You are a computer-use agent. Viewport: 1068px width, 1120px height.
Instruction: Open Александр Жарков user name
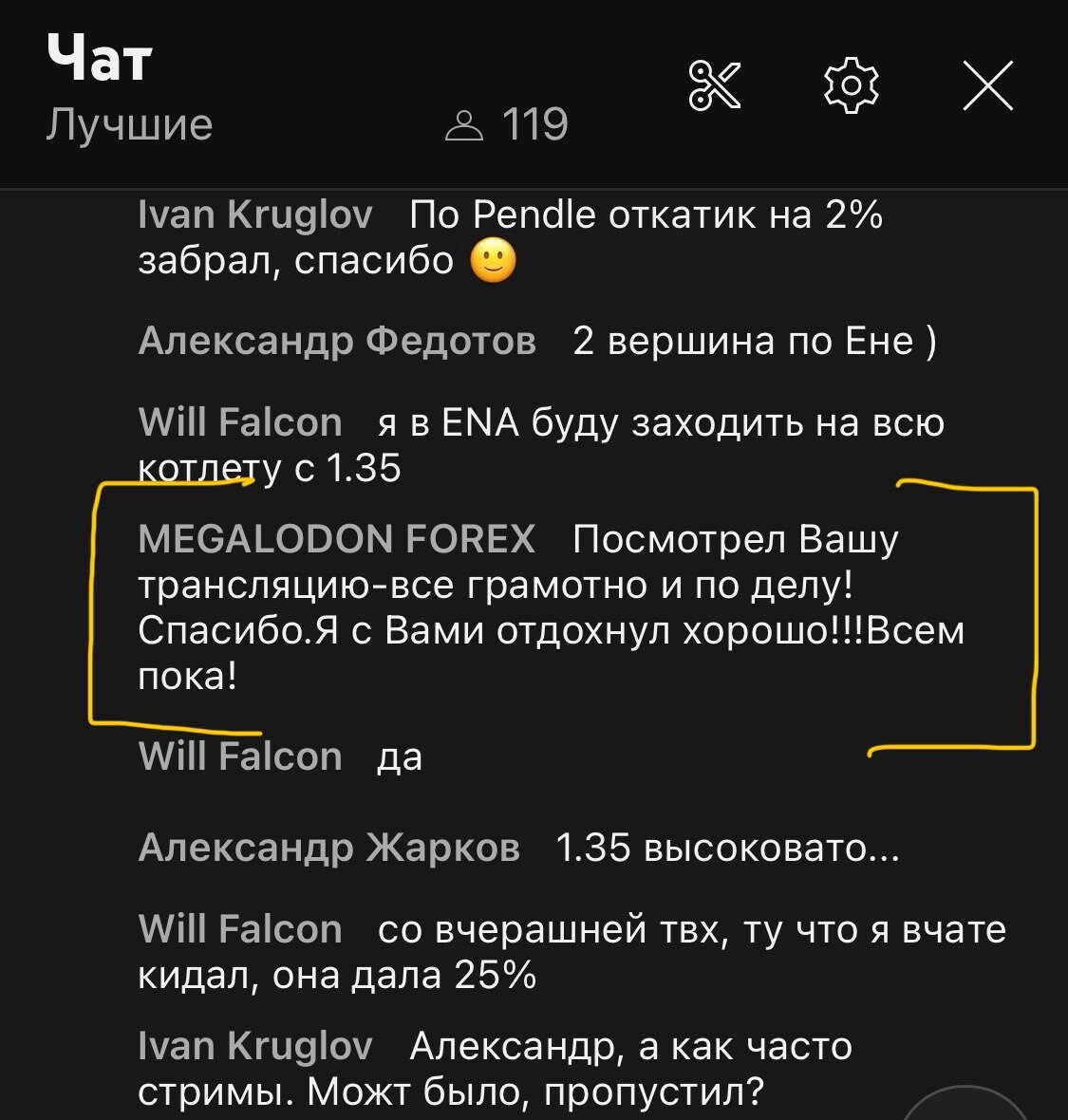point(328,848)
